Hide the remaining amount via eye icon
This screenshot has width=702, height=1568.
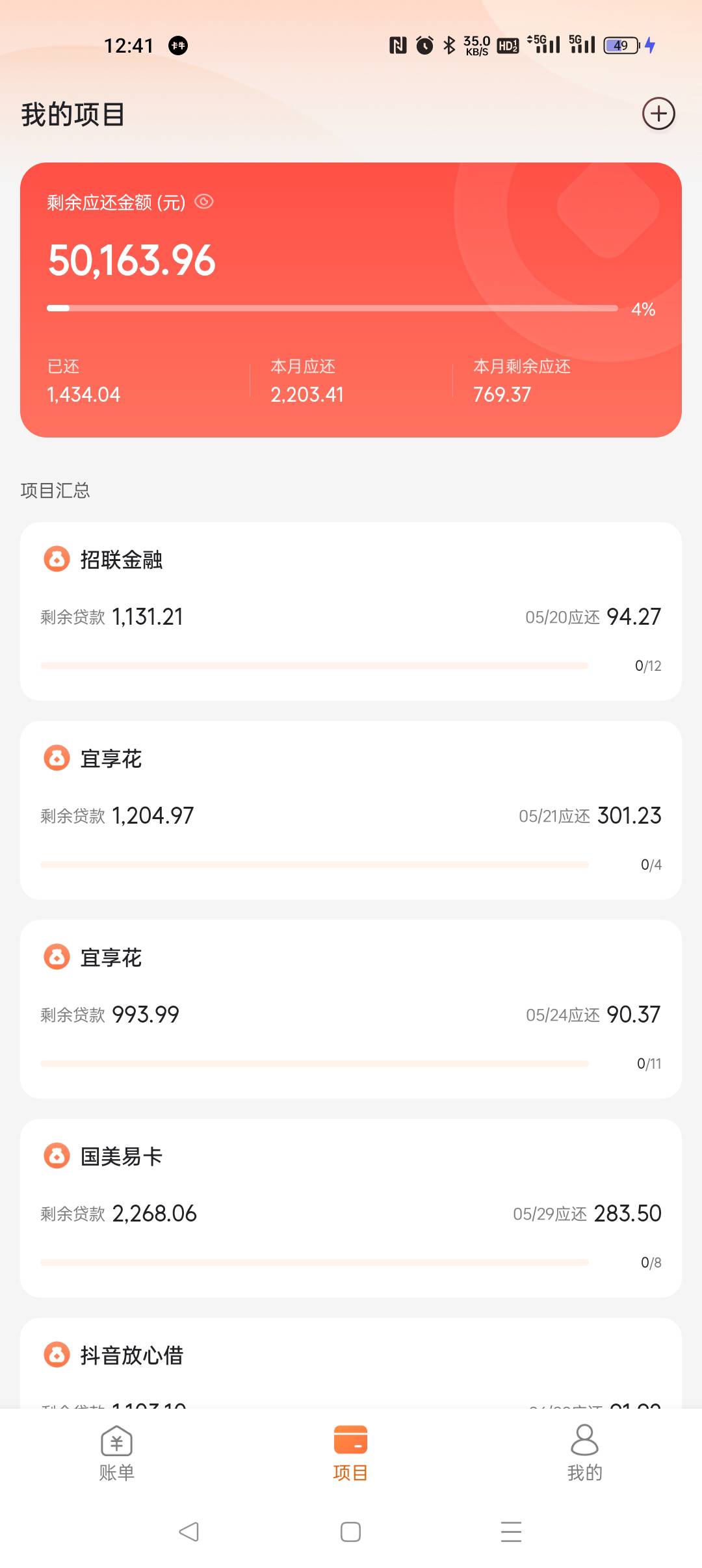[204, 202]
